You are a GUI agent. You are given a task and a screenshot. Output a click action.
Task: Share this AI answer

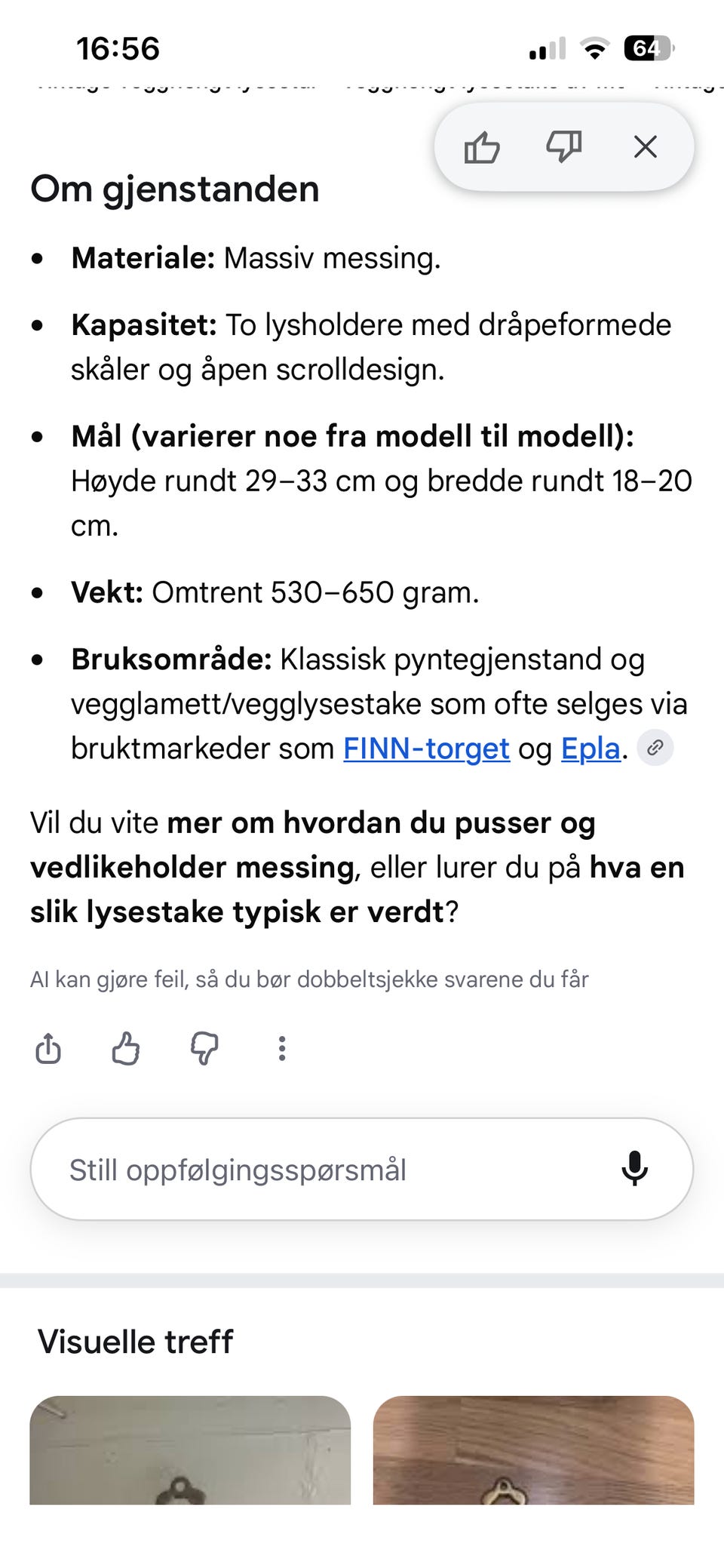[48, 1048]
